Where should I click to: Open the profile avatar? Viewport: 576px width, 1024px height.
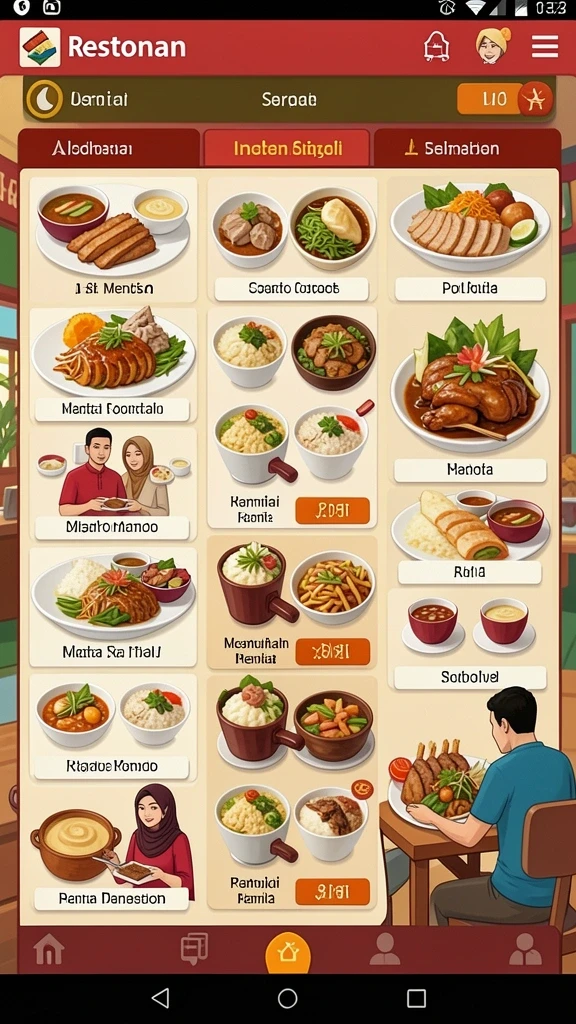tap(492, 46)
